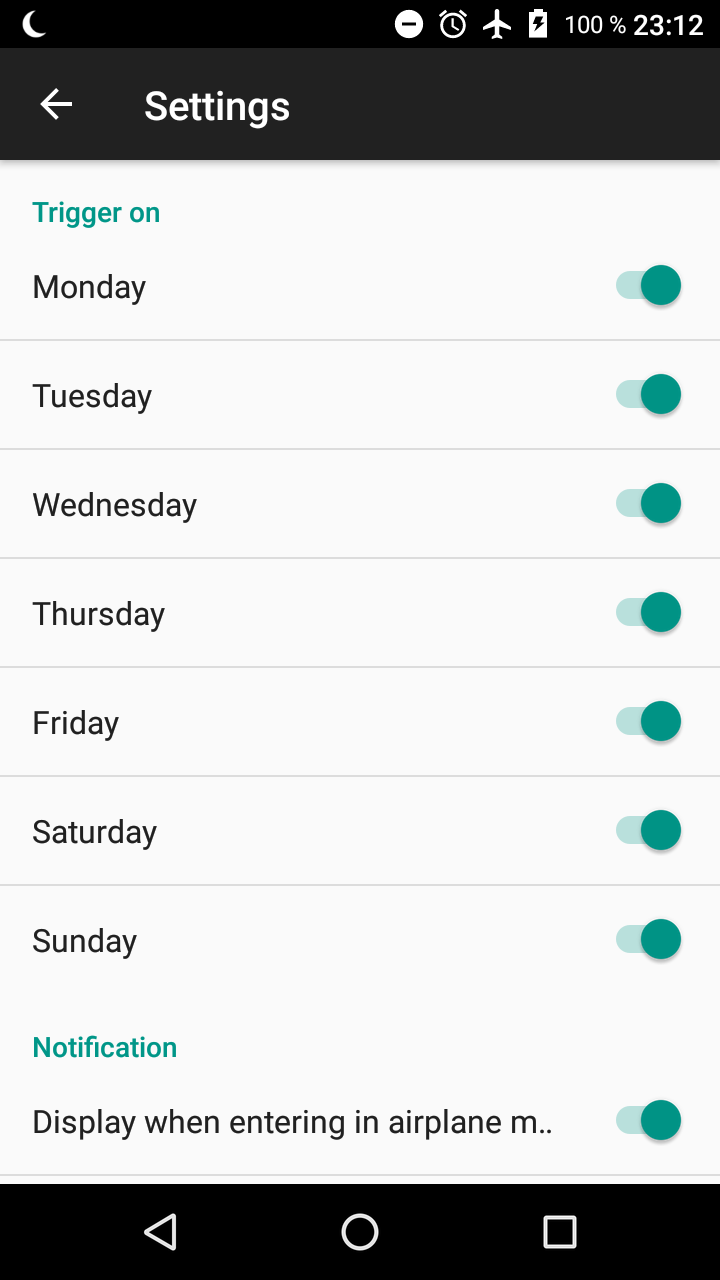The image size is (720, 1280).
Task: Turn off the Monday trigger switch
Action: [x=648, y=286]
